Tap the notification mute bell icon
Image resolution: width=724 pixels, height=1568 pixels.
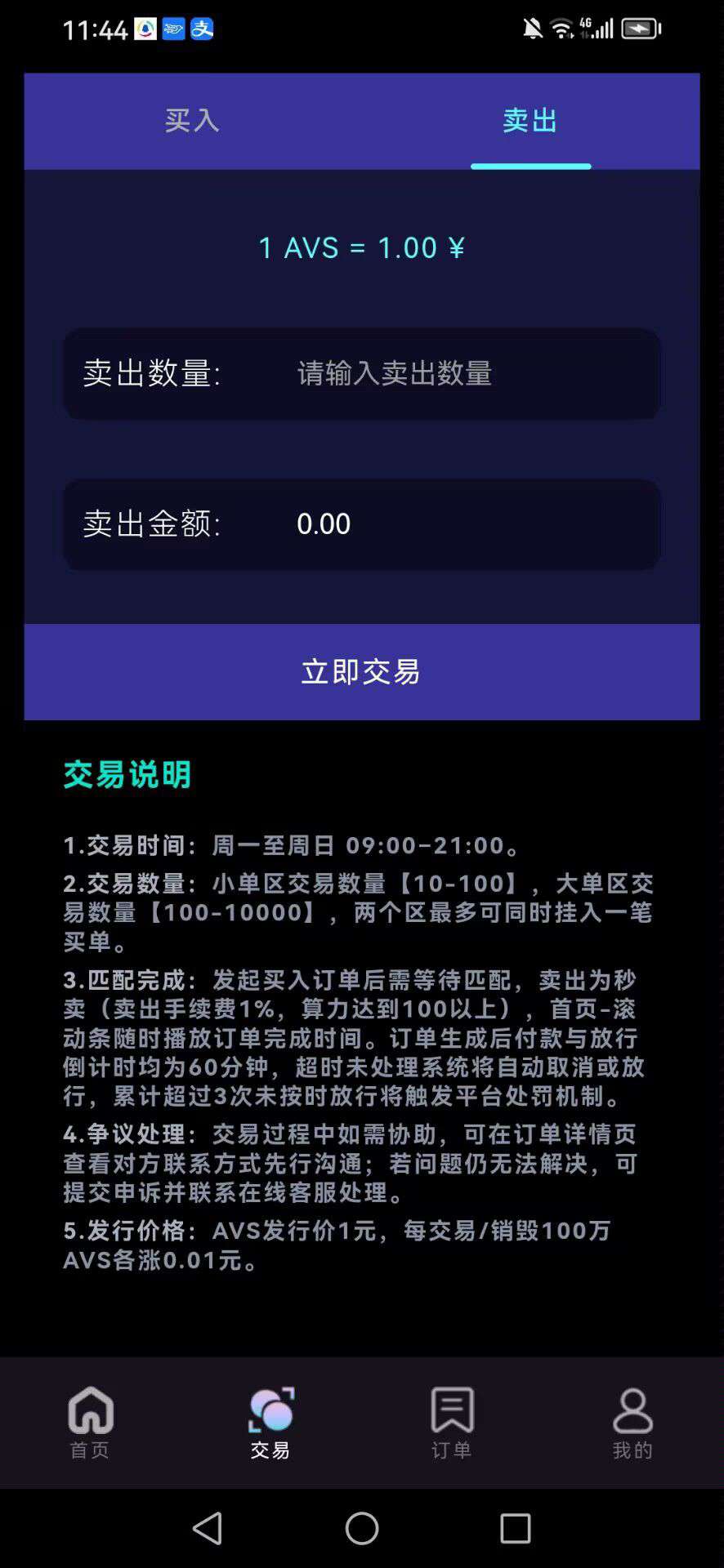pyautogui.click(x=532, y=27)
